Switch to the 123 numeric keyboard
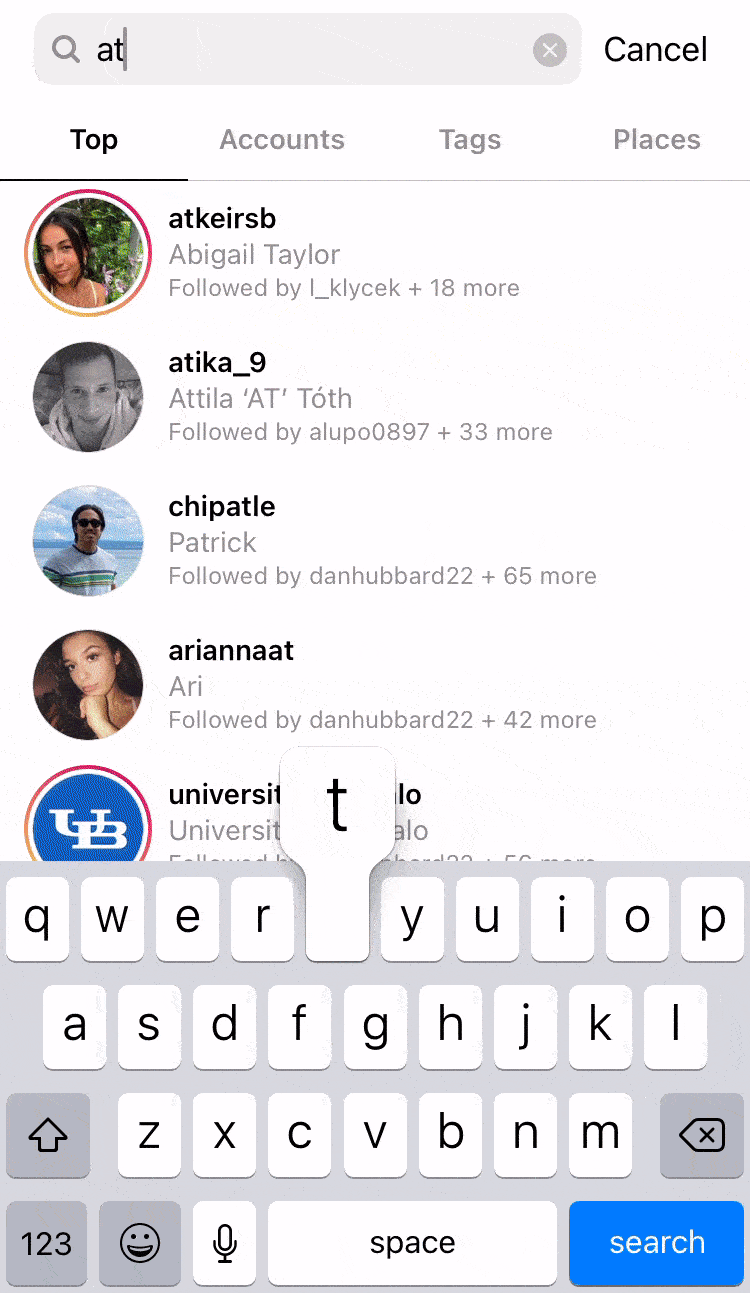 click(x=47, y=1243)
